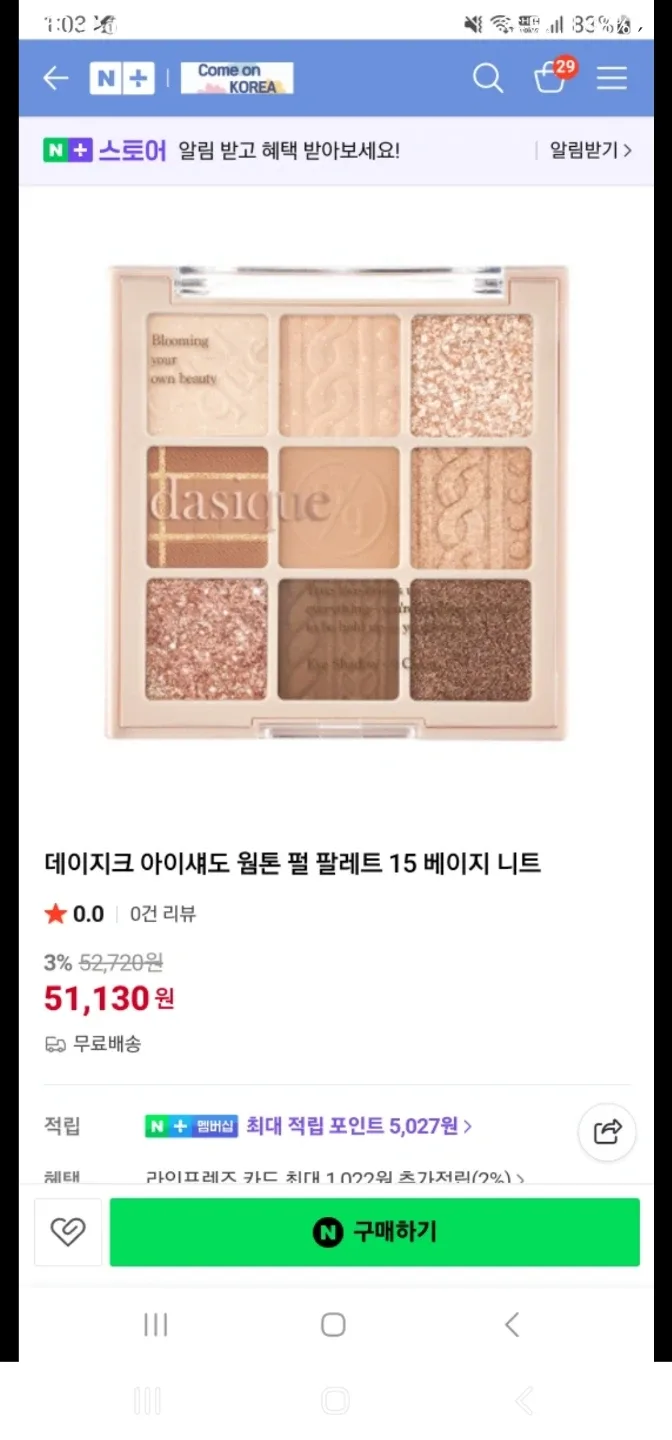Open the 0건 리뷰 reviews link
This screenshot has height=1440, width=672.
163,913
